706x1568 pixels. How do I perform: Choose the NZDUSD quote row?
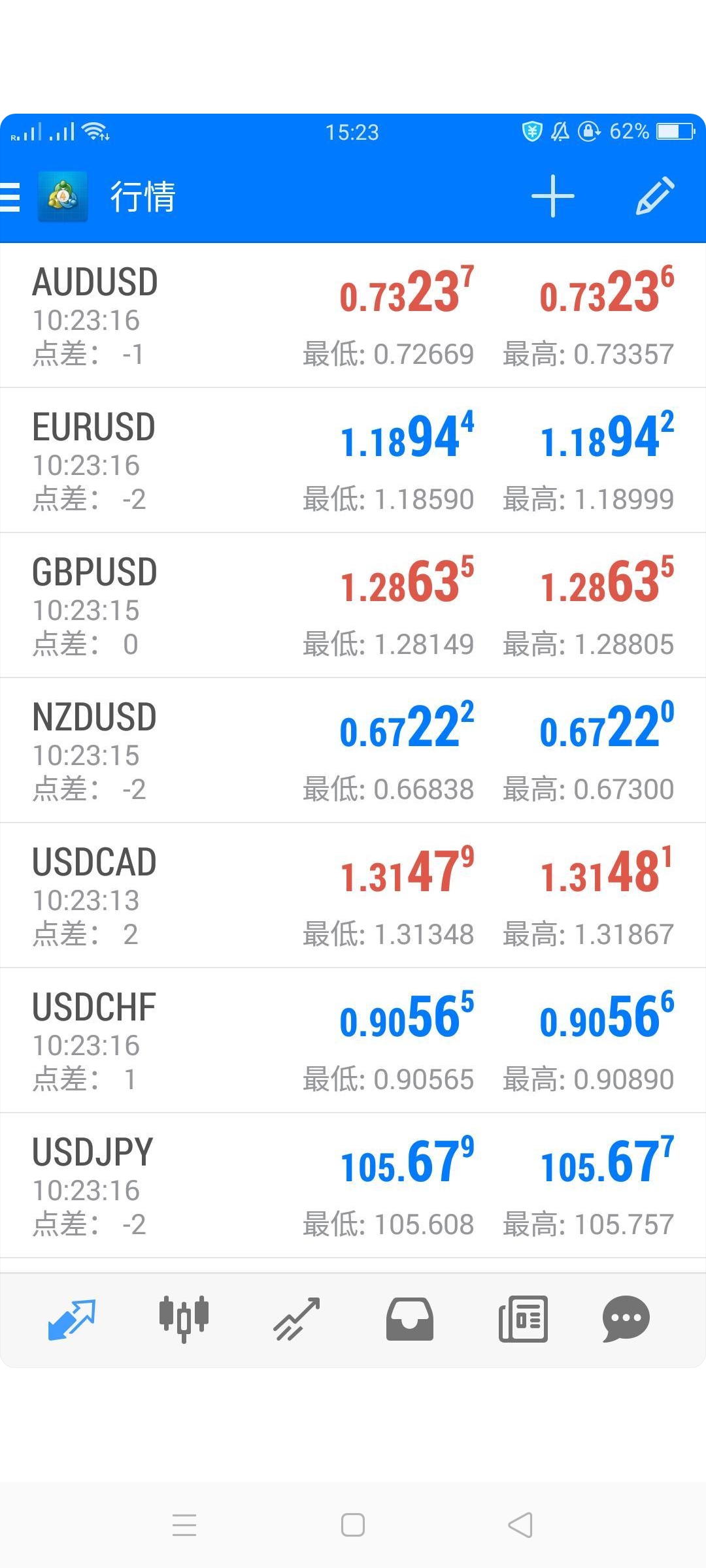(x=353, y=751)
